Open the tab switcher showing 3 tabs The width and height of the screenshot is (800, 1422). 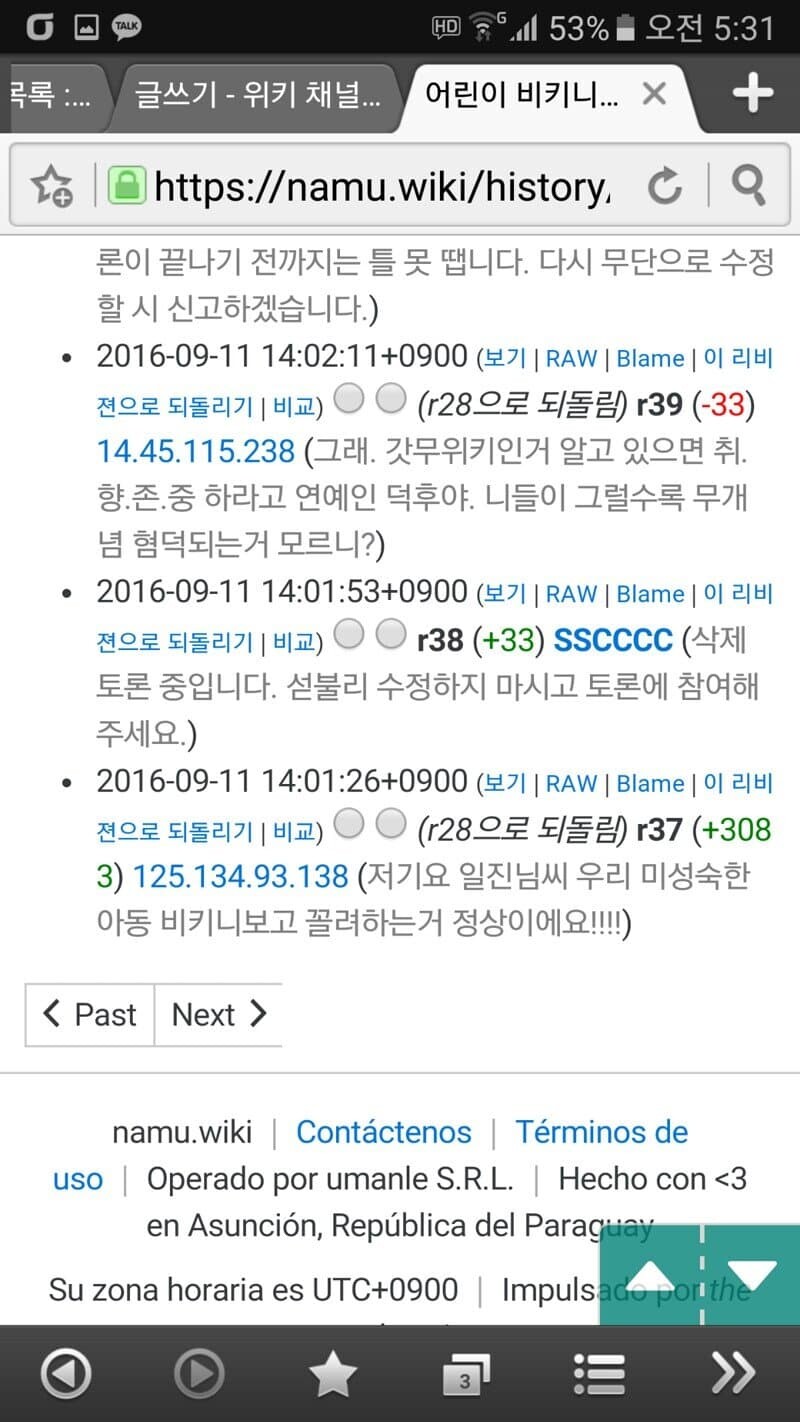tap(466, 1372)
